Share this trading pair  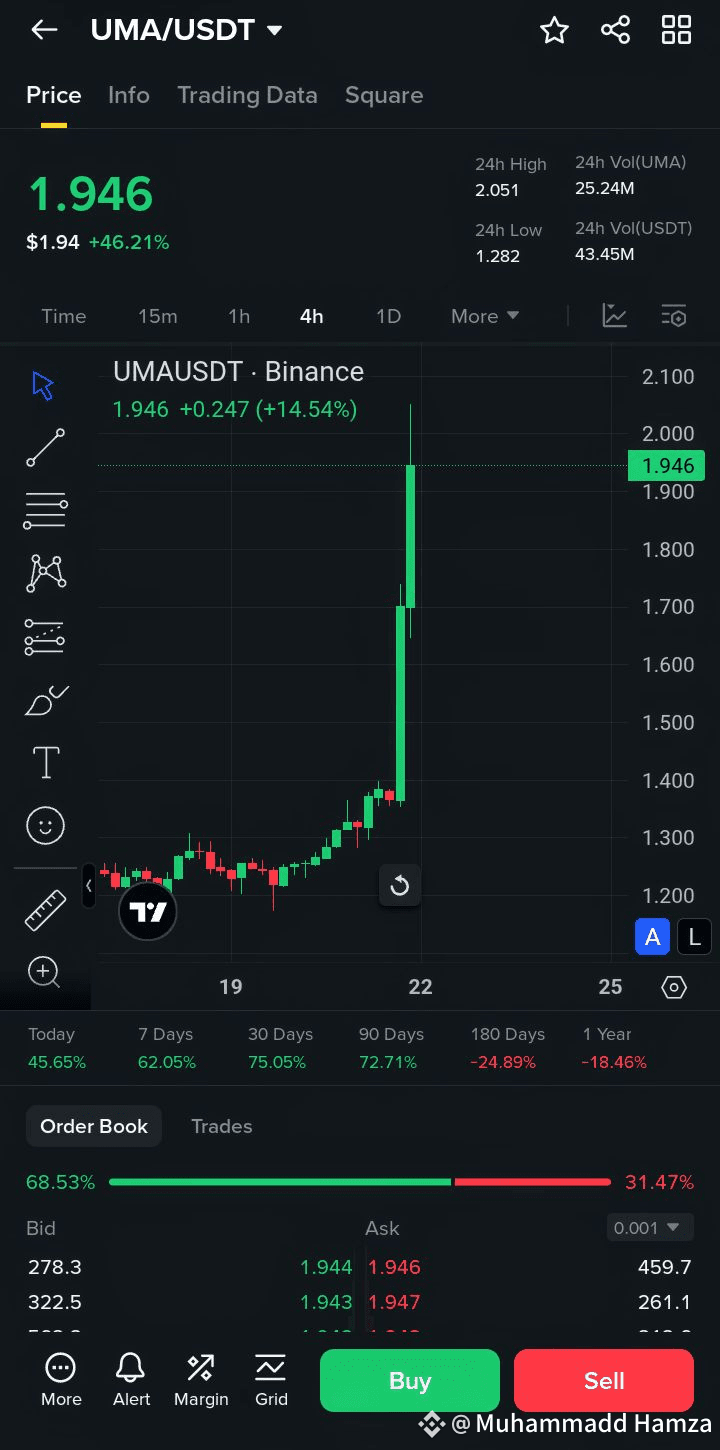615,30
